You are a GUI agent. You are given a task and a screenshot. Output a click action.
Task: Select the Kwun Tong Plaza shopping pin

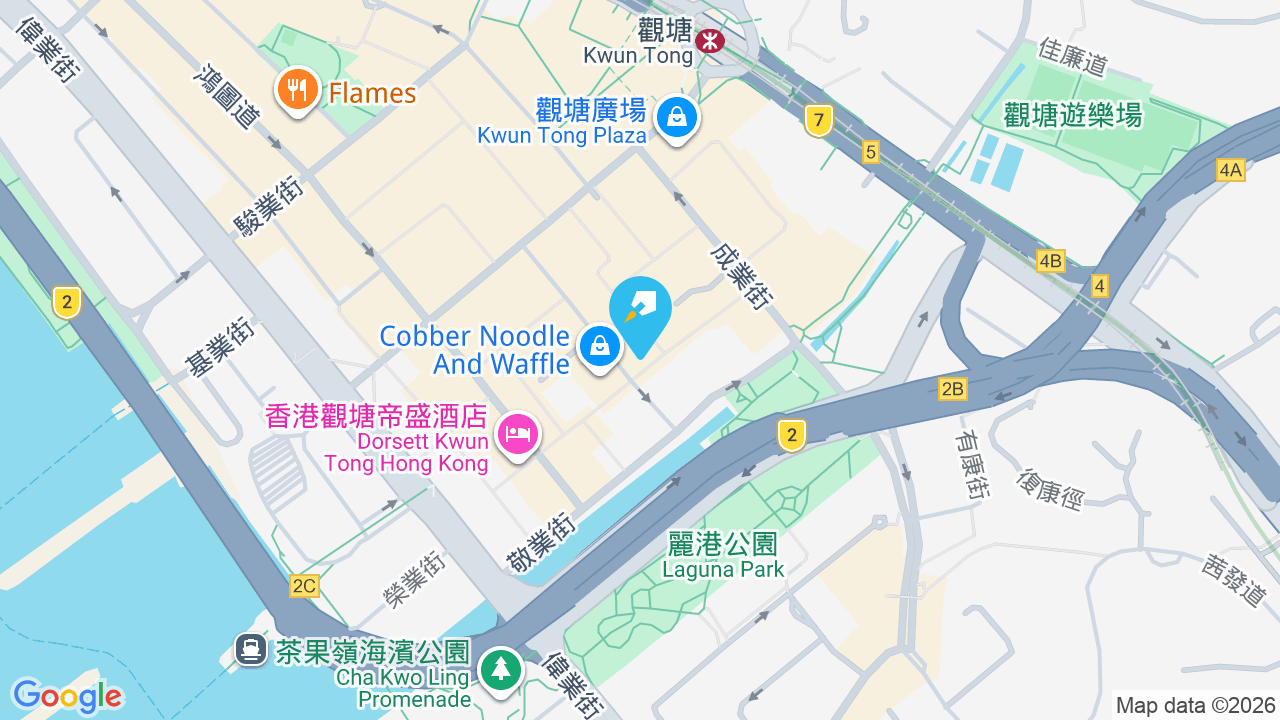pos(677,119)
